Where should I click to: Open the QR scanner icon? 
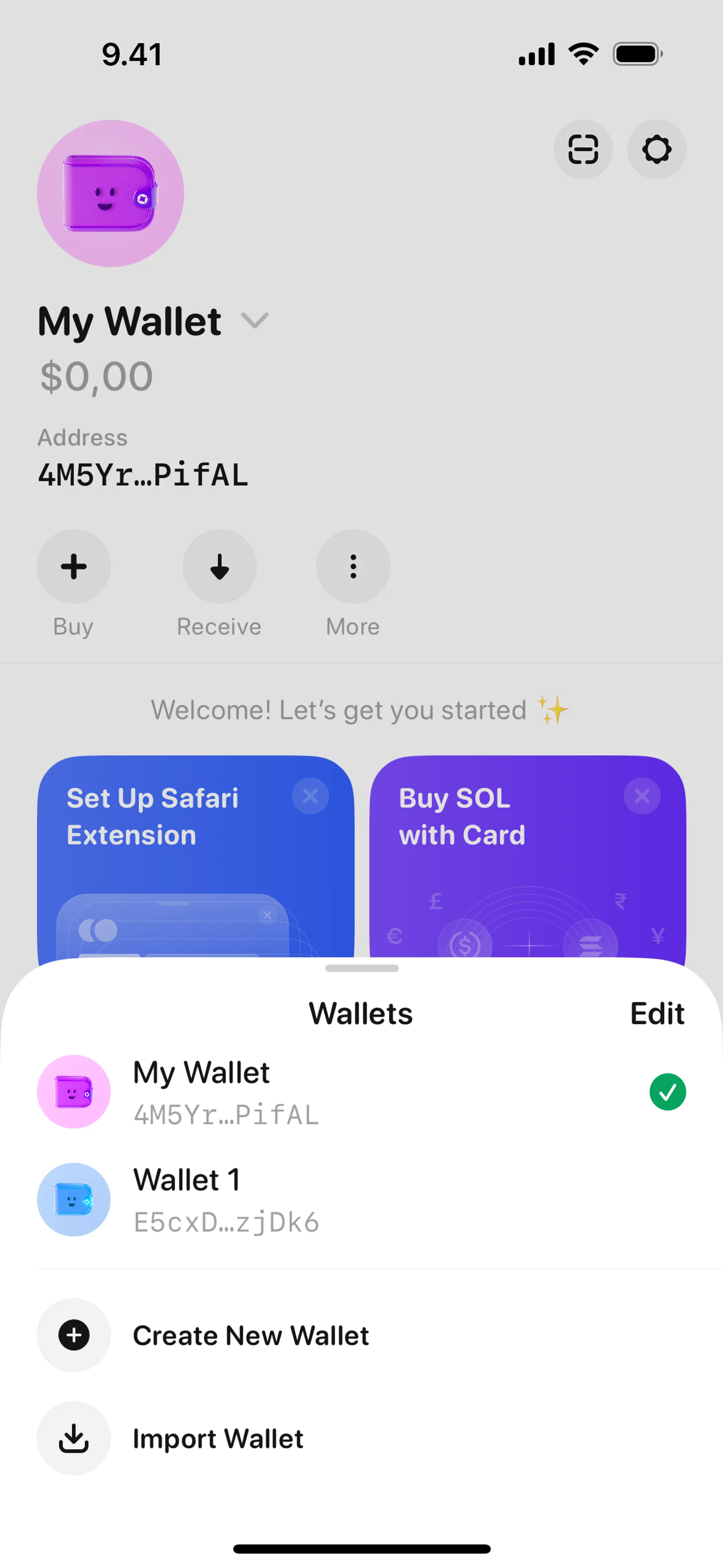pos(583,149)
